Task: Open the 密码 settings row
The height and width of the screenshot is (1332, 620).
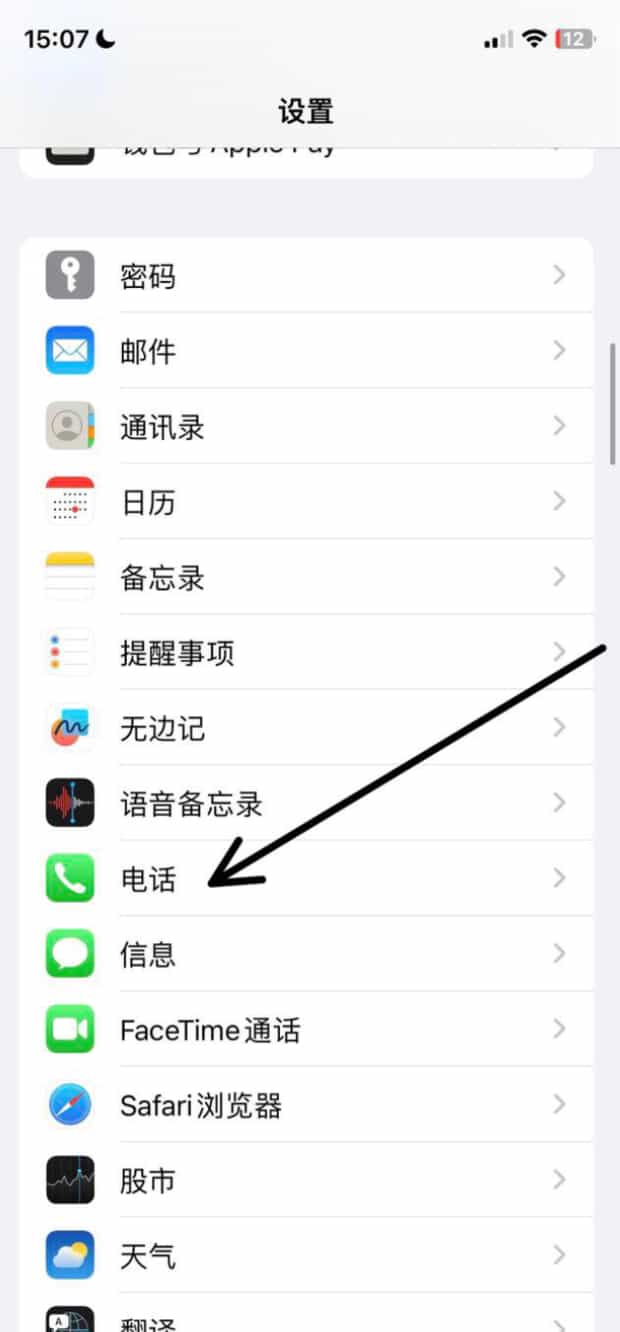Action: pyautogui.click(x=306, y=275)
